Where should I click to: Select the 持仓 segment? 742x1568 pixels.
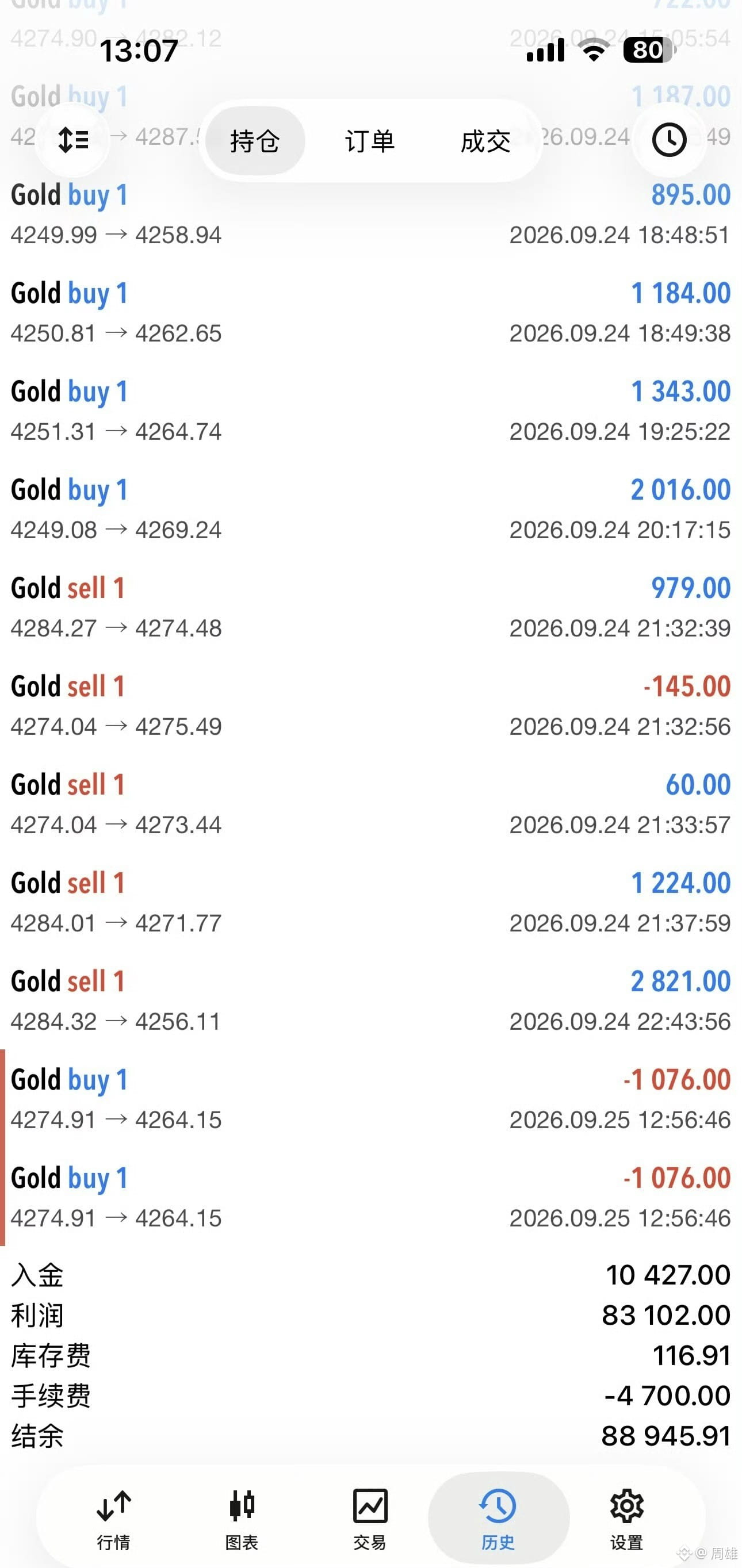click(255, 141)
